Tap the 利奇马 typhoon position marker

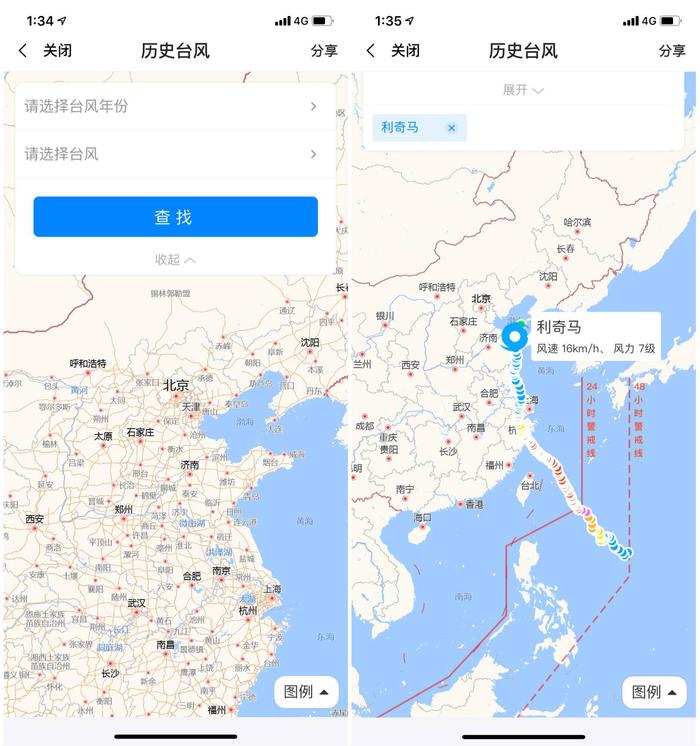point(516,338)
